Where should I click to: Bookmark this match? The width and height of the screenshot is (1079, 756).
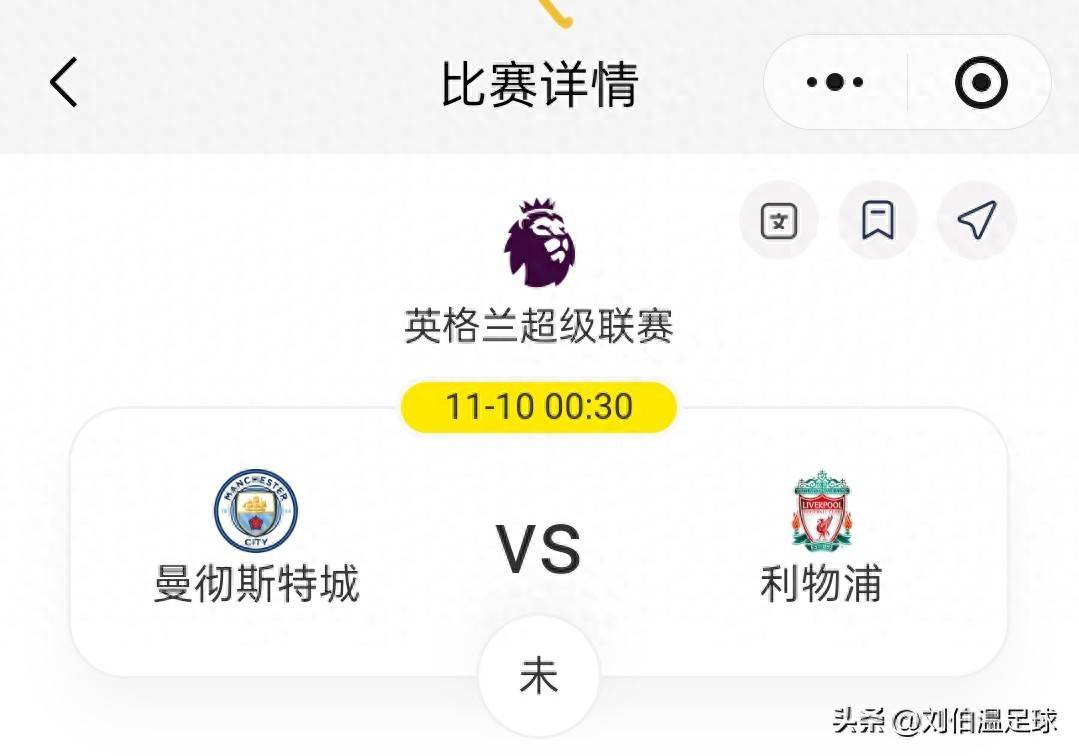click(x=878, y=221)
